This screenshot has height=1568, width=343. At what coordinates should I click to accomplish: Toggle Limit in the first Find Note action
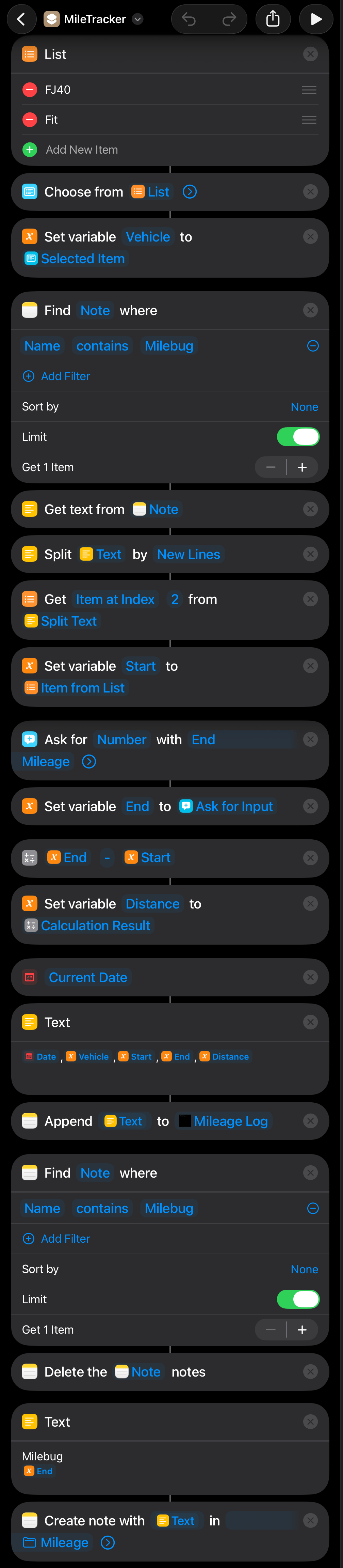298,436
